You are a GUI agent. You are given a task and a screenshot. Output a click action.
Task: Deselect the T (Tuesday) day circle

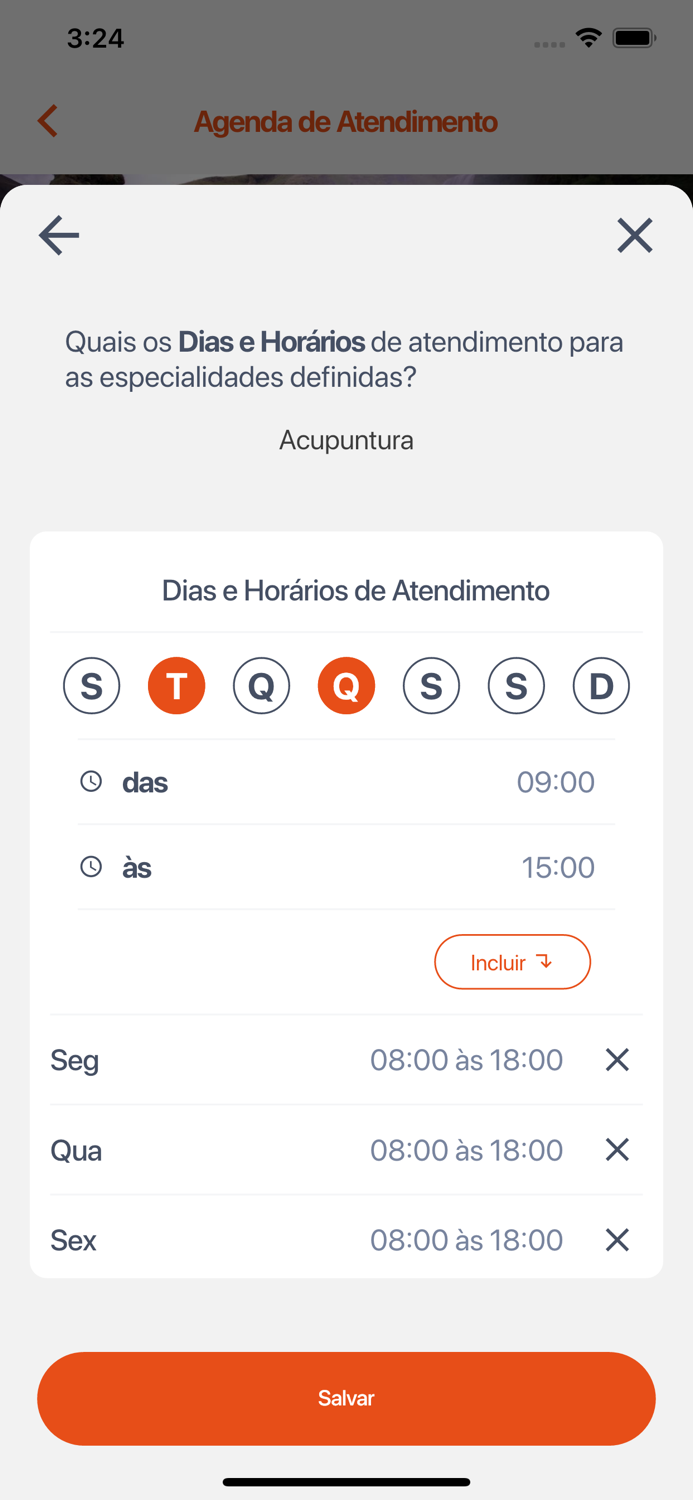coord(177,686)
